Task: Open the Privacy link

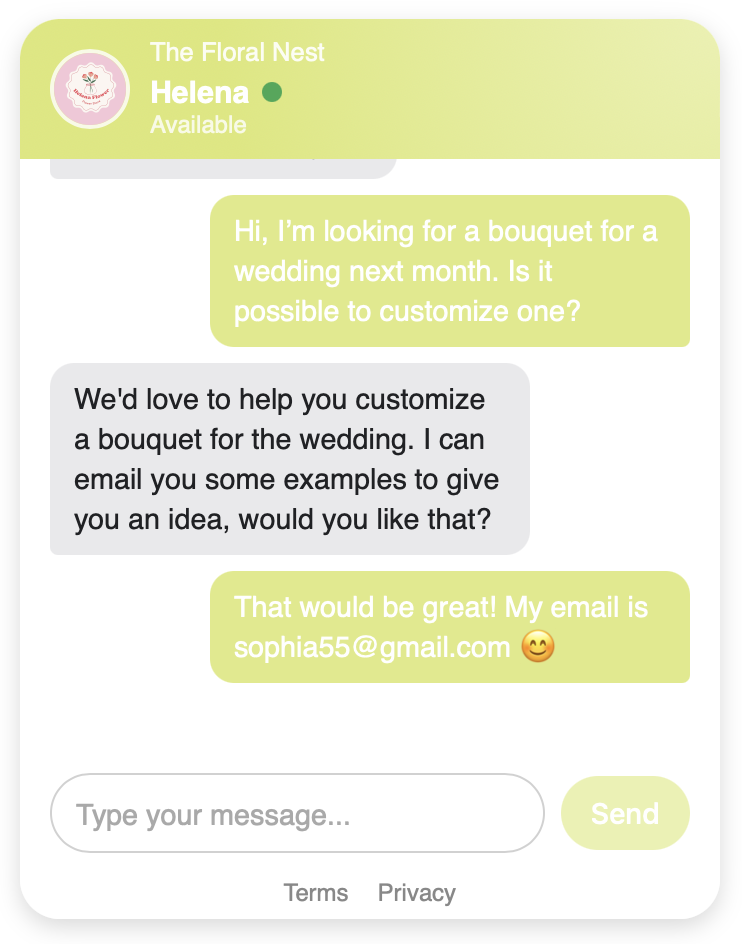Action: (x=416, y=892)
